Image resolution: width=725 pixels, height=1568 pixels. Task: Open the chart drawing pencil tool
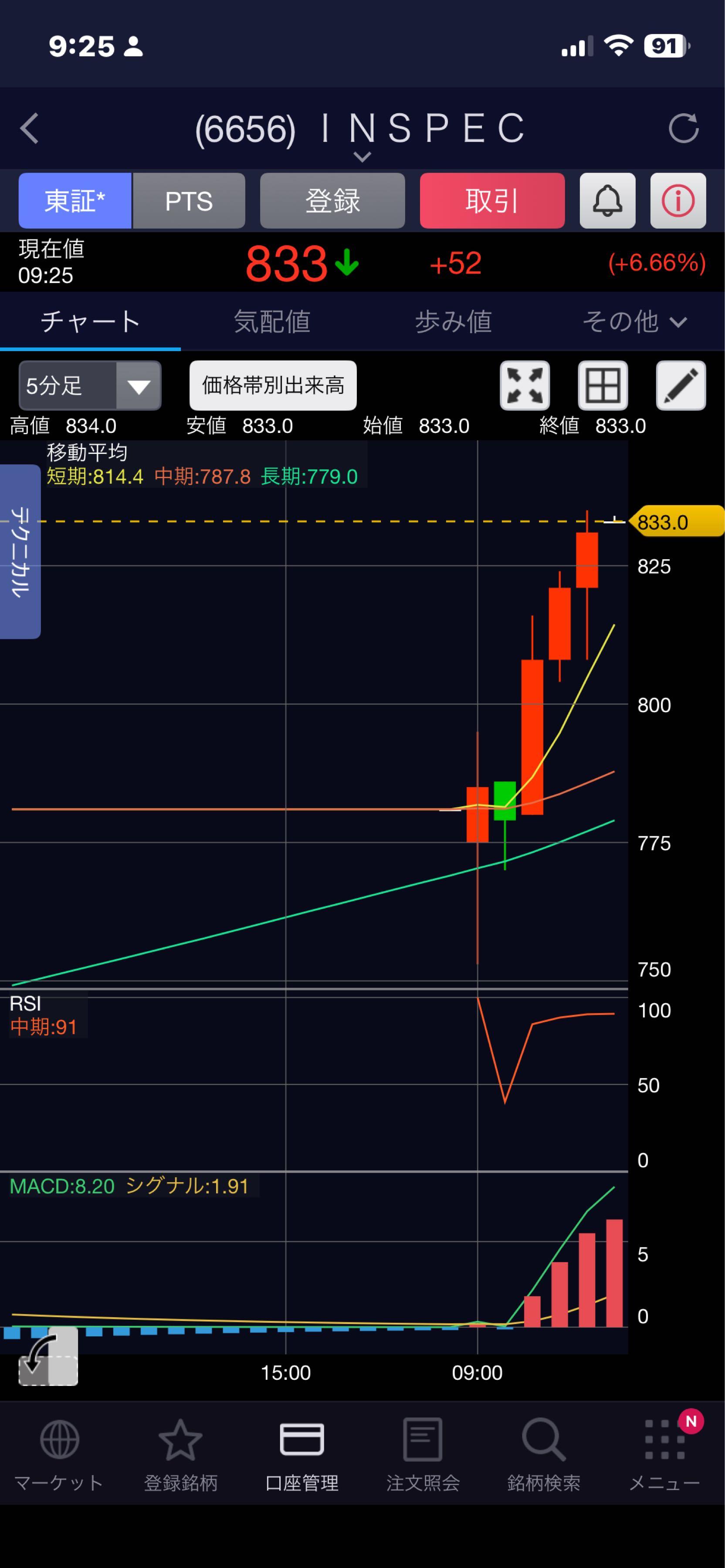pyautogui.click(x=681, y=385)
